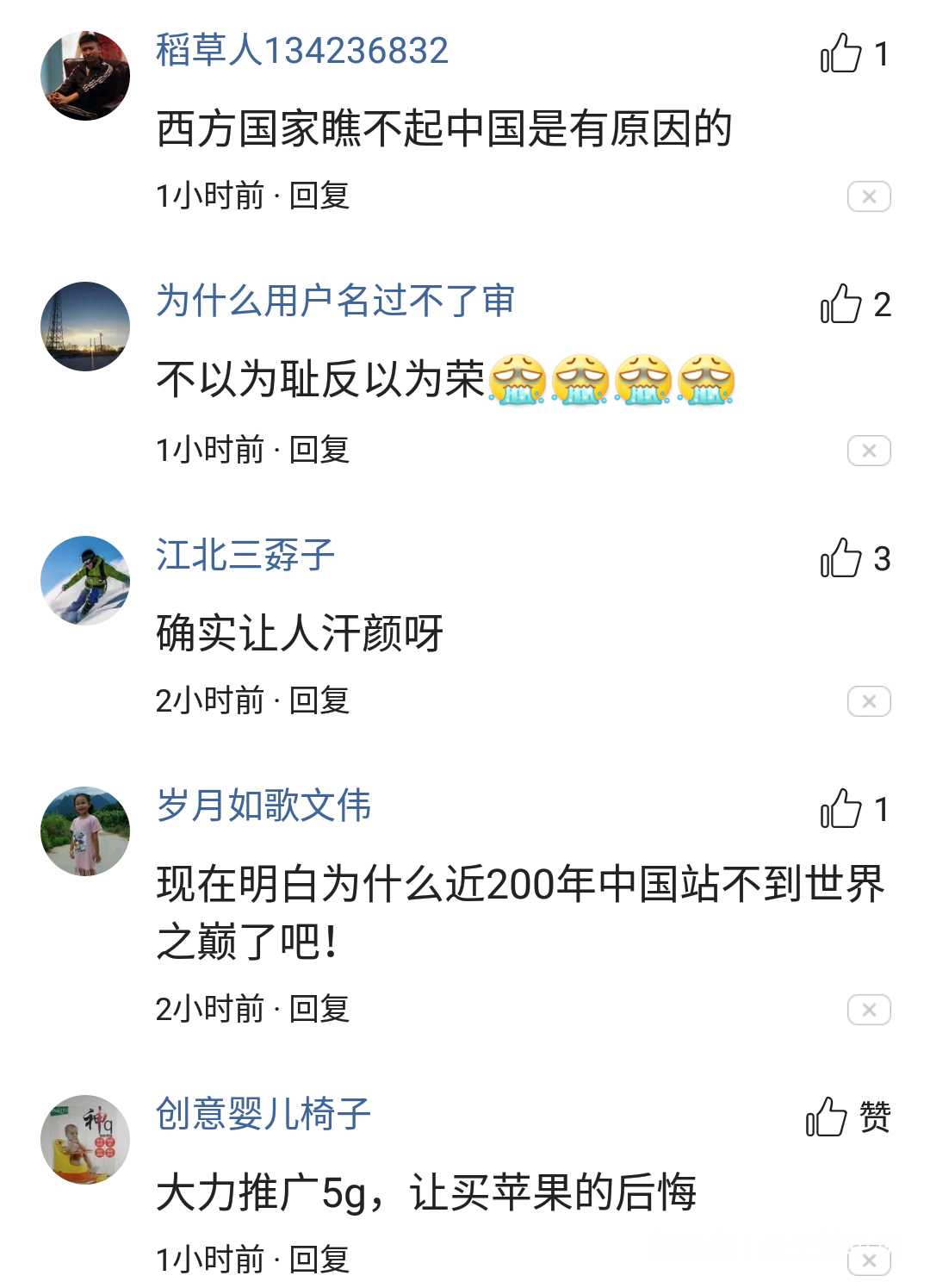Dismiss the comment by 稻草人134236832
Viewport: 930px width, 1288px height.
[x=868, y=196]
